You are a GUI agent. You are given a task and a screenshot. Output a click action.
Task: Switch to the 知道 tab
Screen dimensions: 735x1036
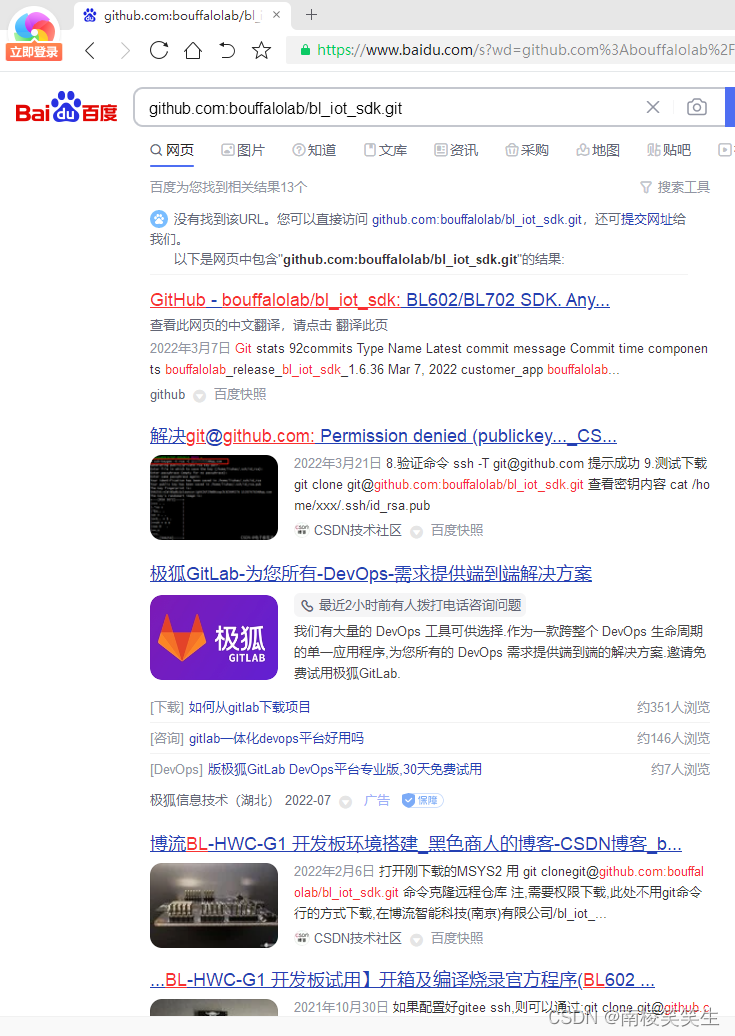[x=314, y=150]
